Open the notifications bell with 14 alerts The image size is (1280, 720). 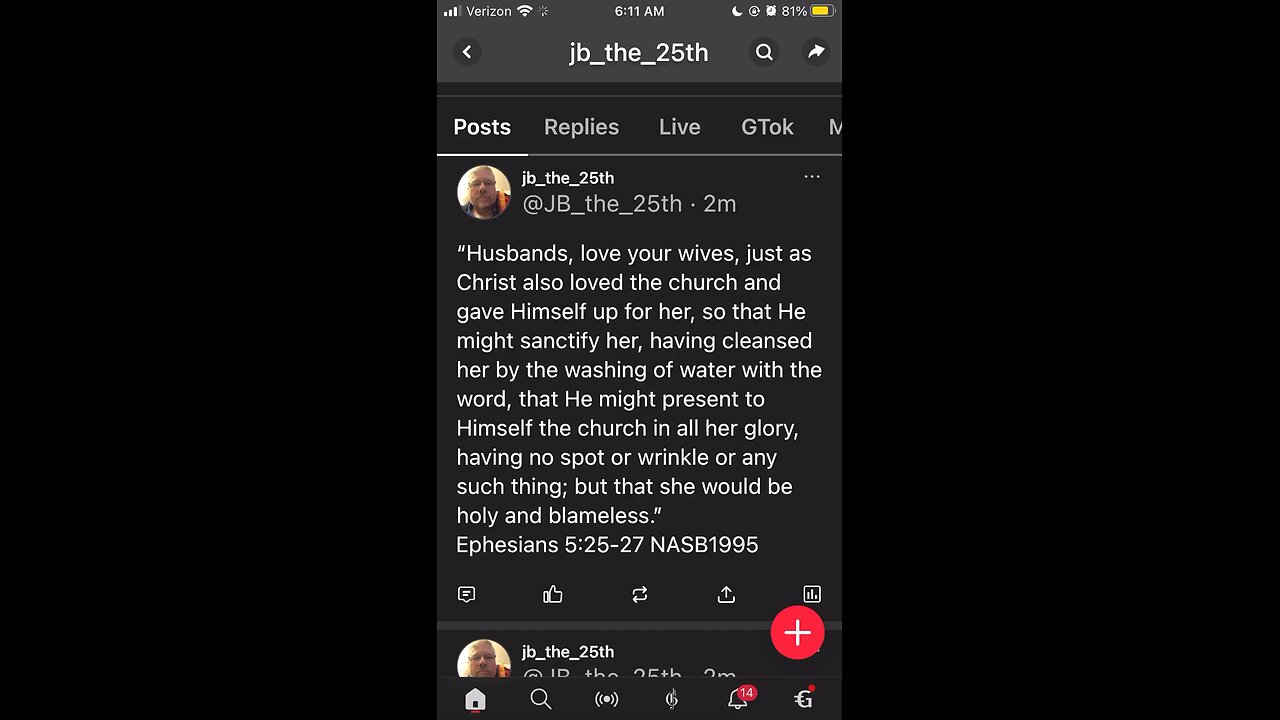pos(738,699)
